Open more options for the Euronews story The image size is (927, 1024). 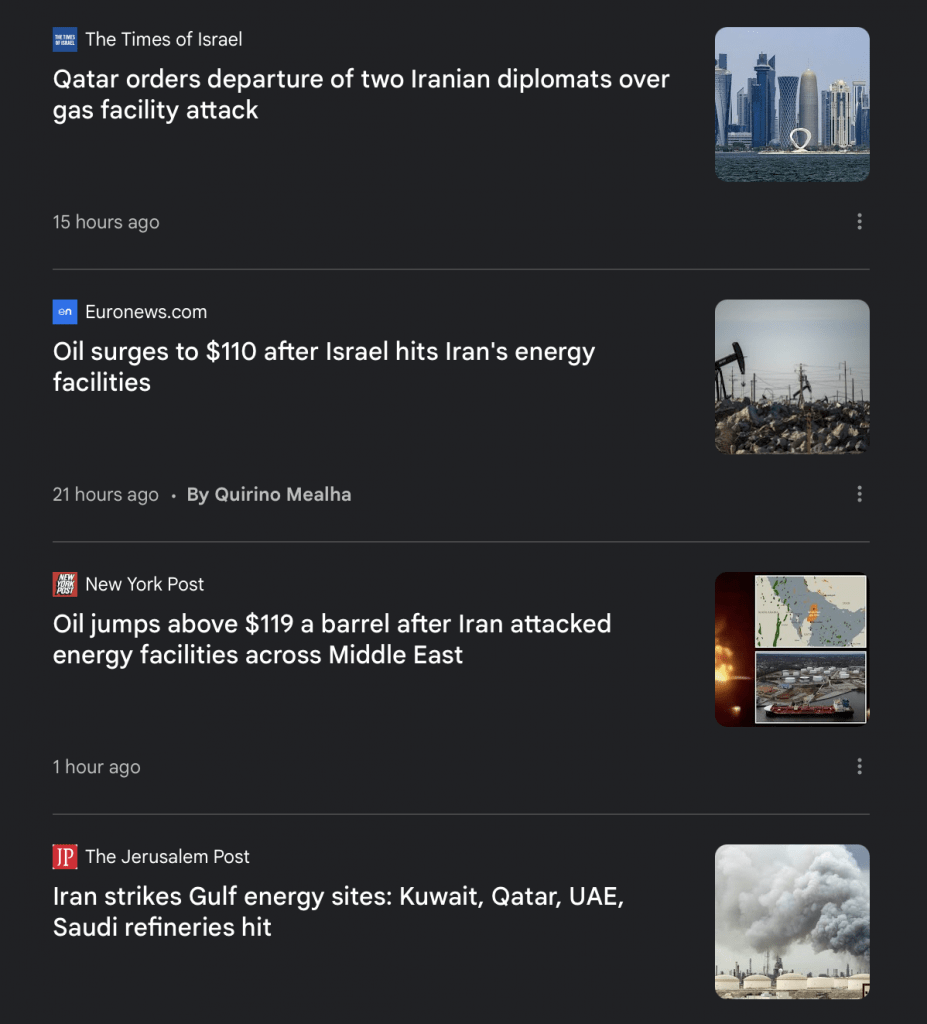click(x=859, y=494)
